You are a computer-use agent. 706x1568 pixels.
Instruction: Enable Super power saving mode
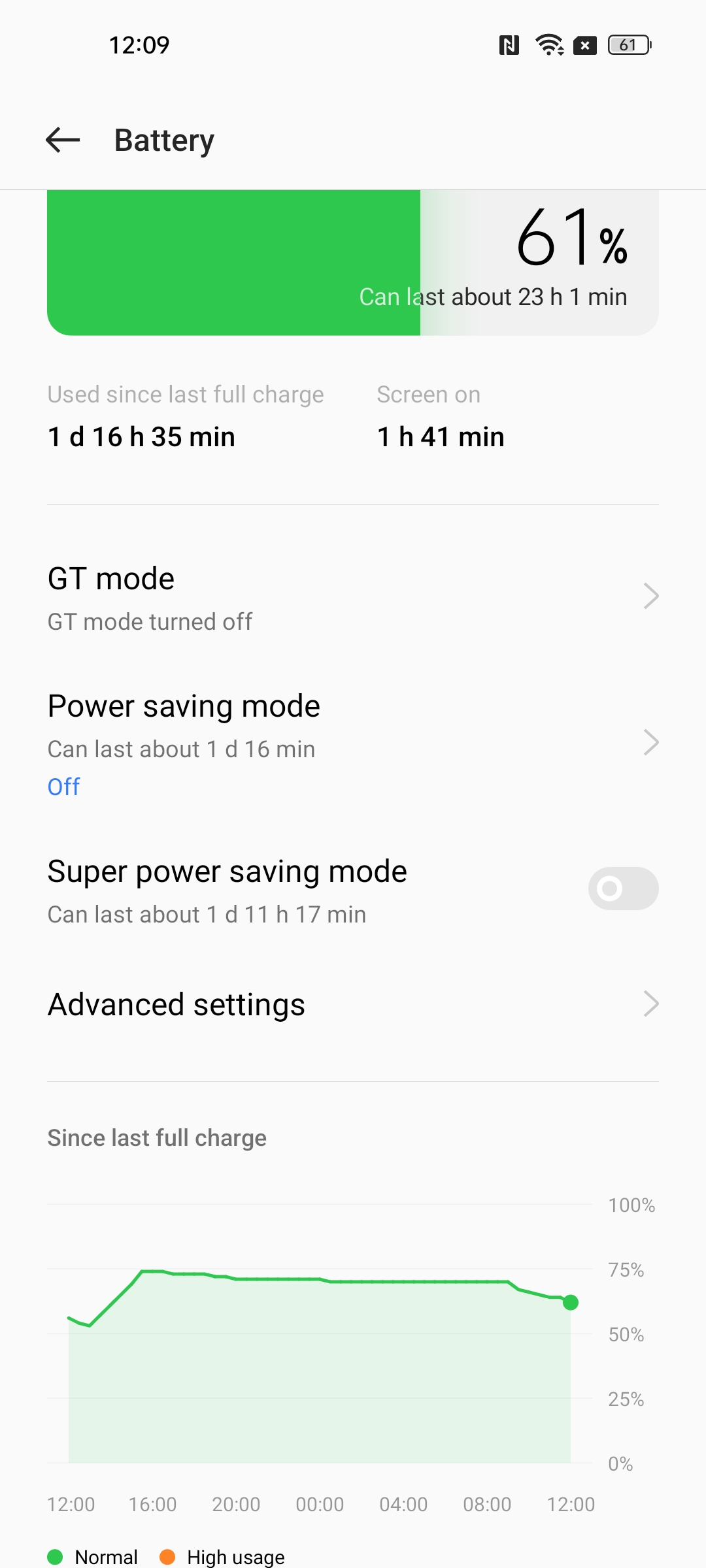pyautogui.click(x=622, y=889)
